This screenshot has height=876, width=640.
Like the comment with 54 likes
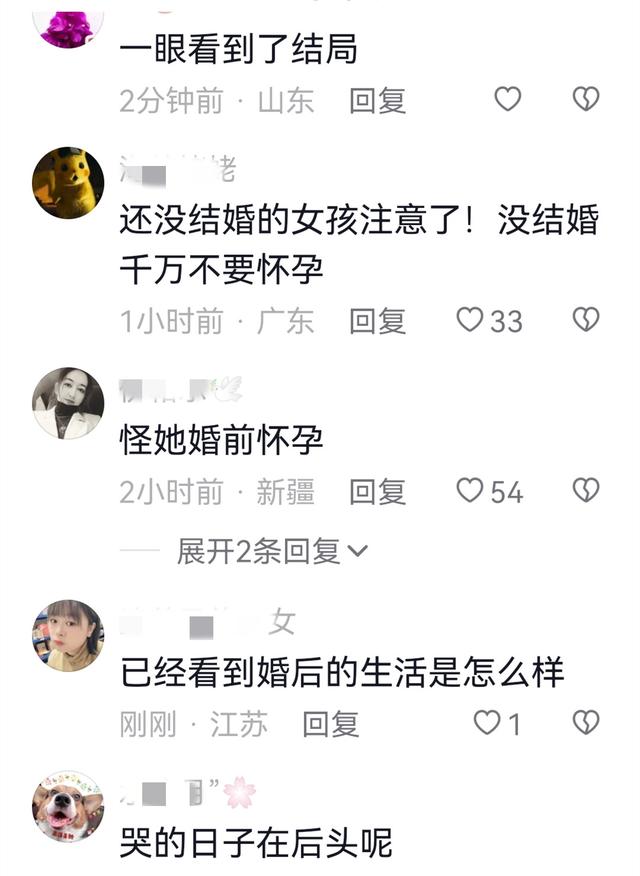[471, 491]
